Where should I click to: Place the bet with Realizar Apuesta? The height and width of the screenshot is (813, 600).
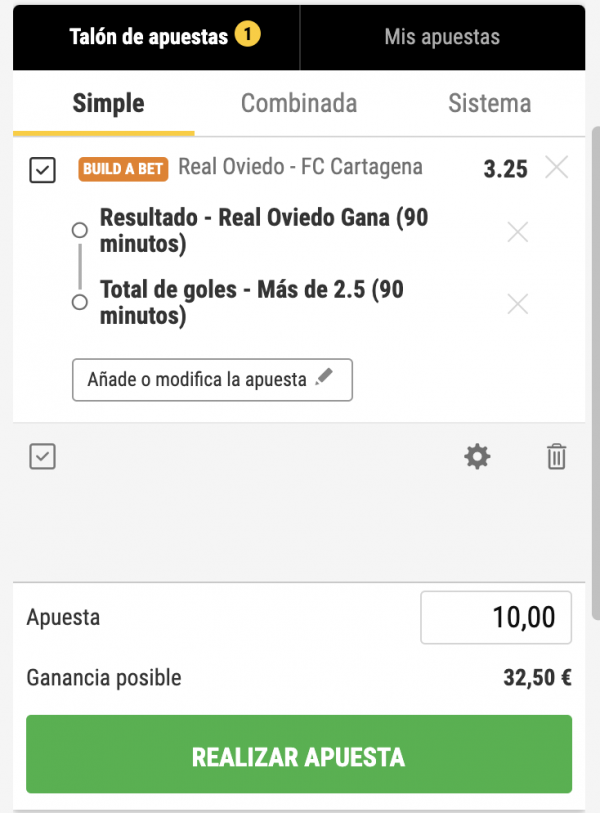click(299, 757)
